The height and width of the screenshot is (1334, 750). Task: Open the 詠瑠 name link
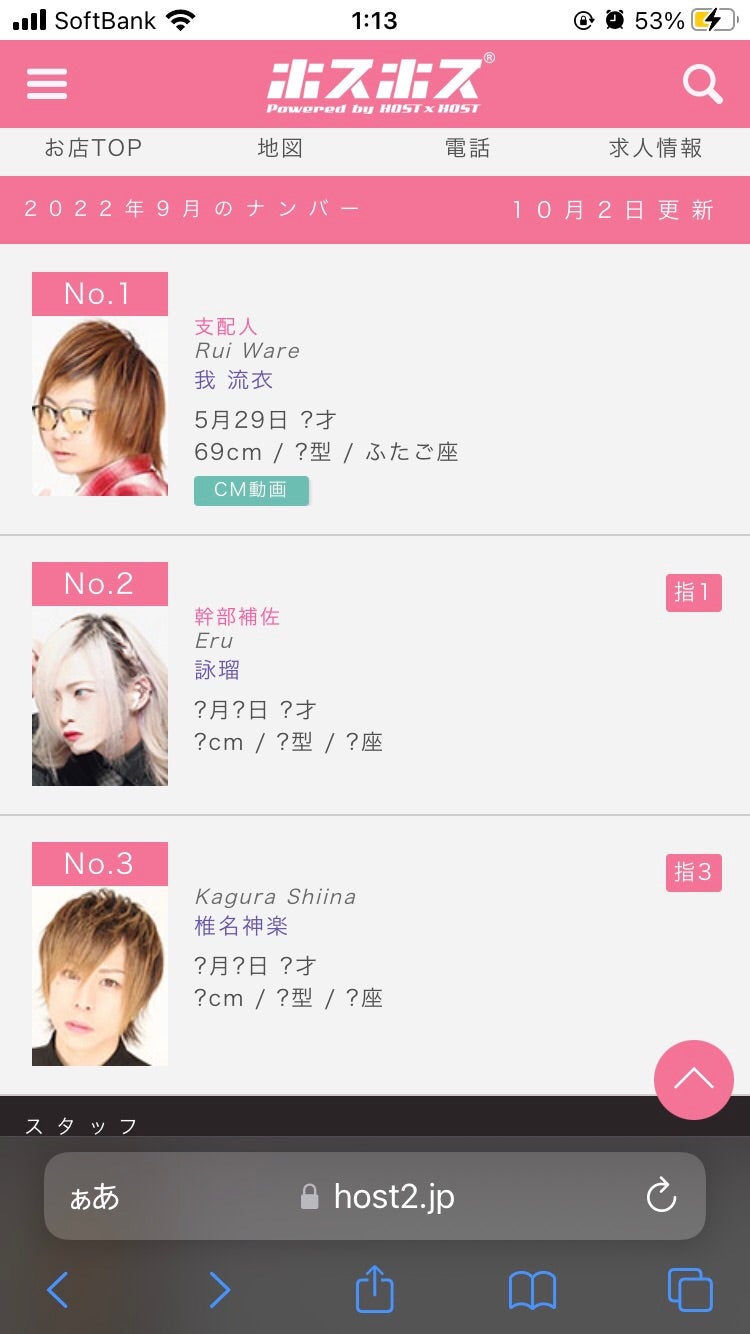pos(217,670)
